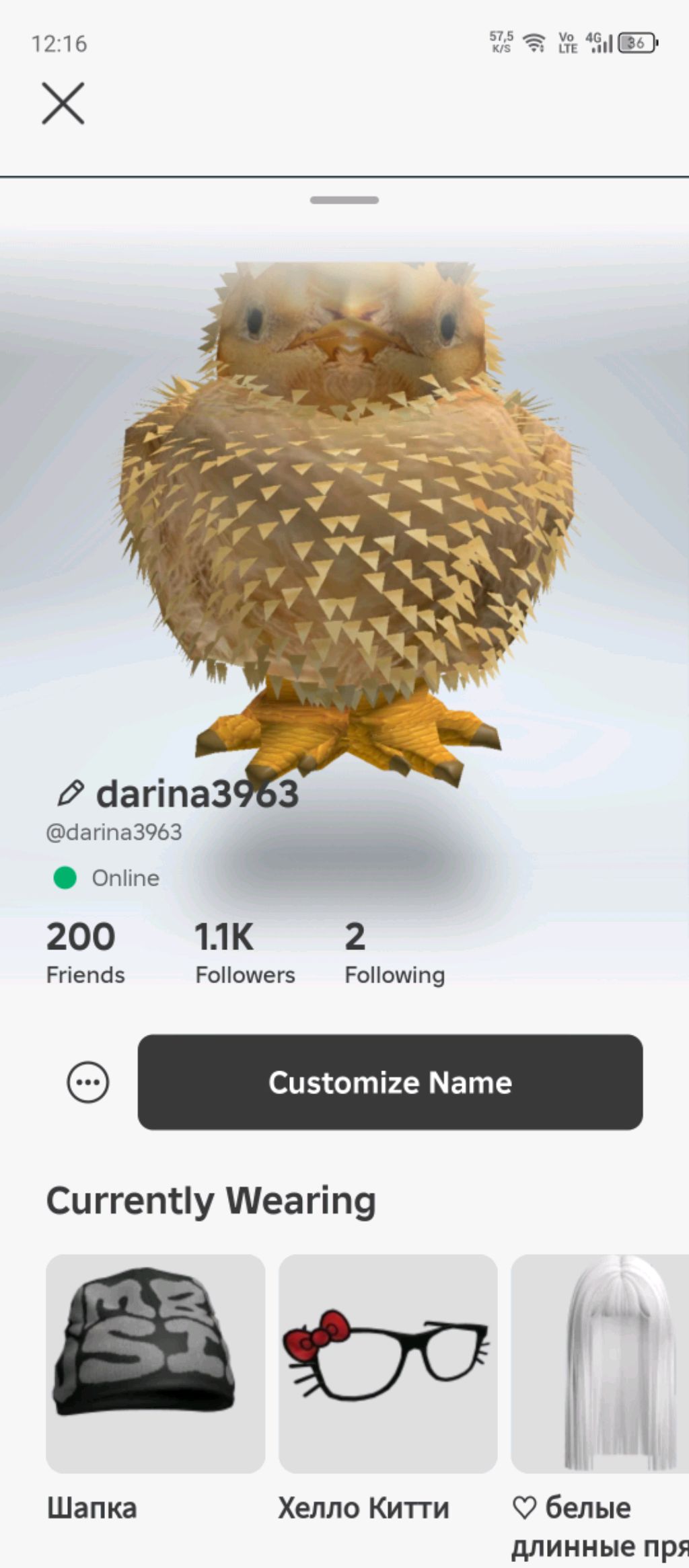This screenshot has height=1568, width=689.
Task: Open the Хелло Китти glasses item
Action: (388, 1363)
